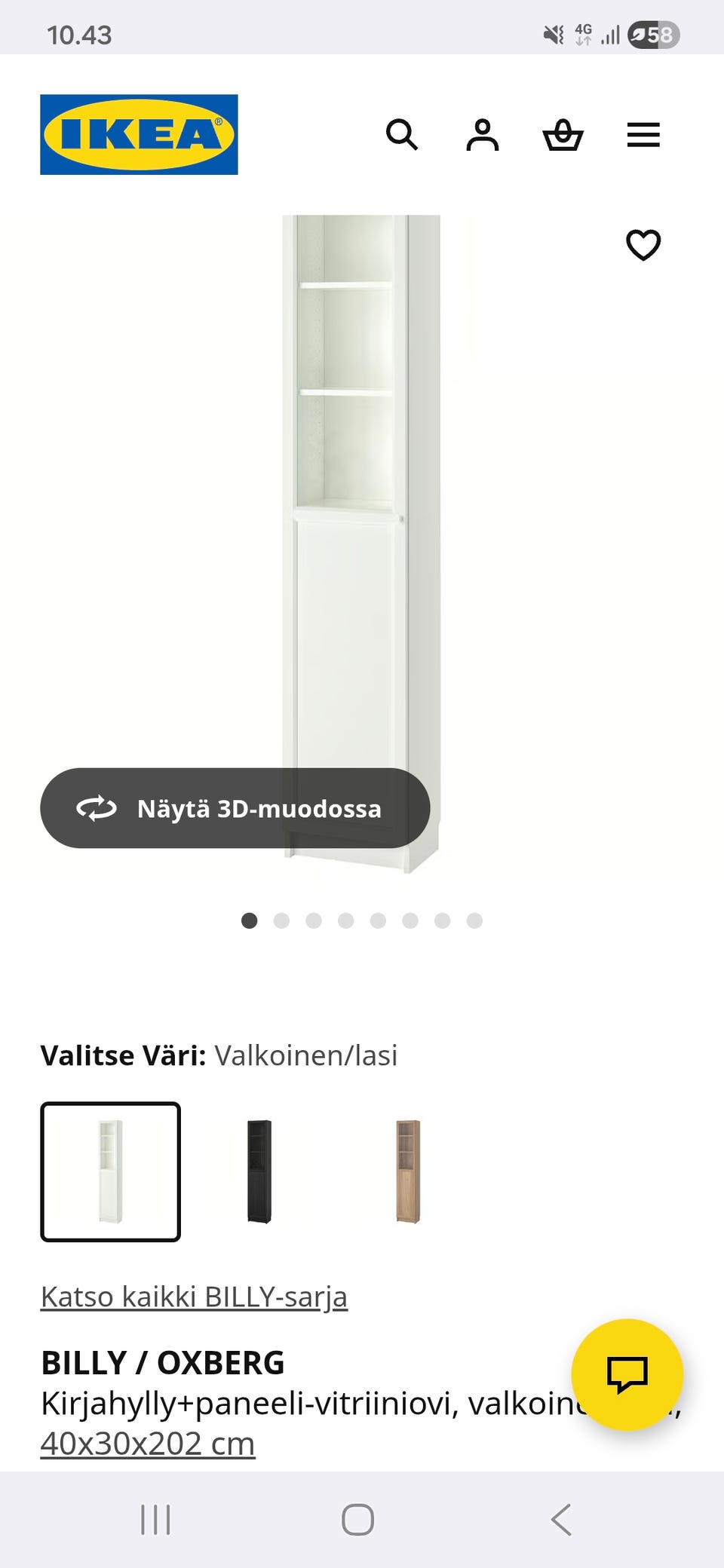Open the 40x30x202 cm dimensions link

click(148, 1443)
